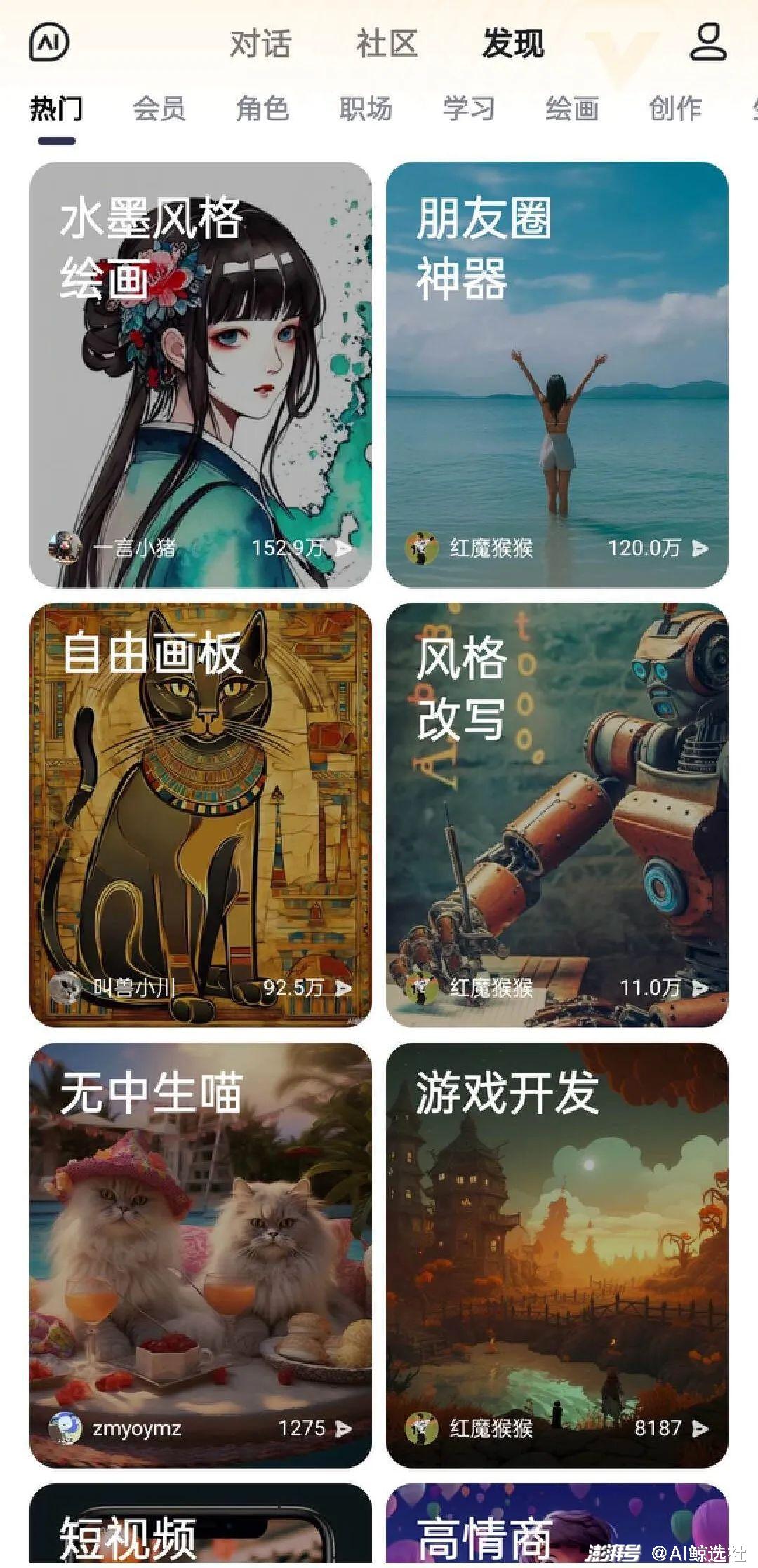Screen dimensions: 758x1568
Task: Open the 朋友圈神器 card
Action: (x=557, y=375)
